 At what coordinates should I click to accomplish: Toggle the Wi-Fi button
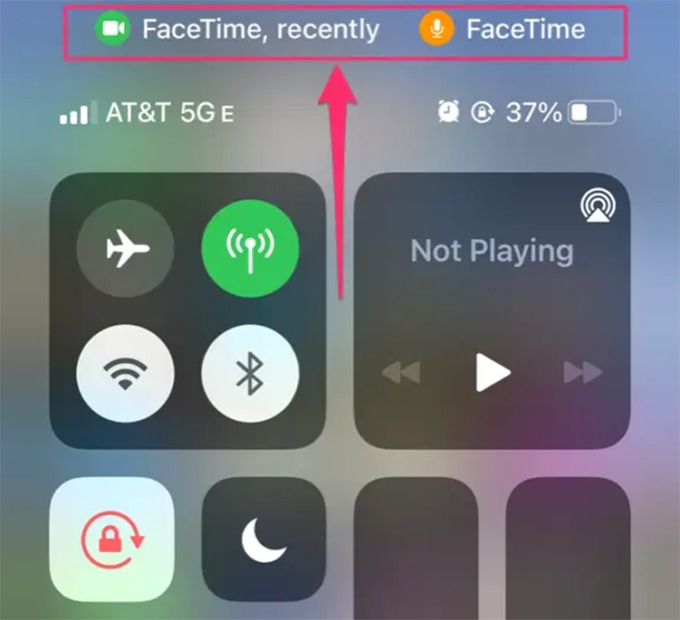click(x=125, y=374)
